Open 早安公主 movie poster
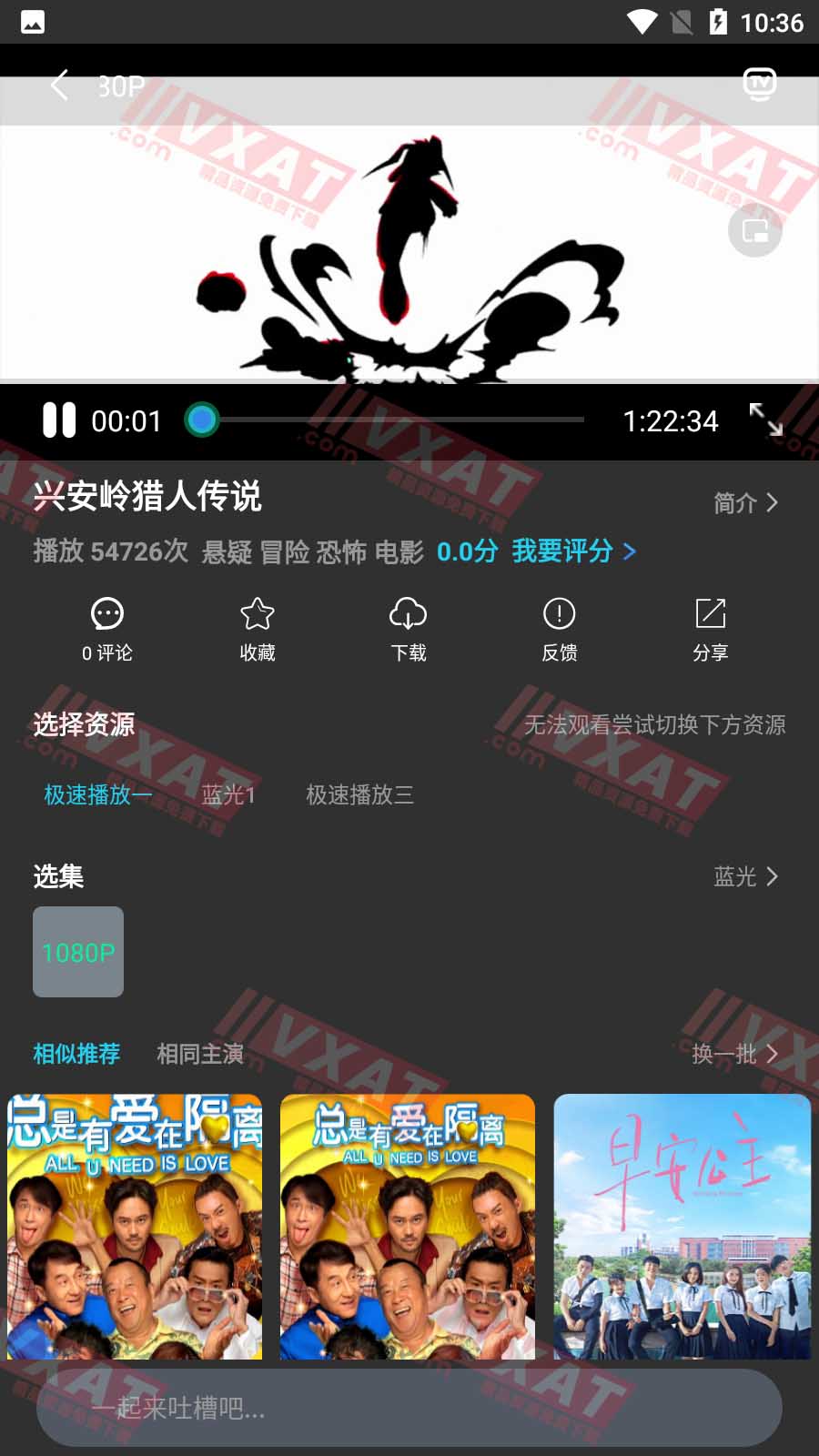 coord(682,1226)
